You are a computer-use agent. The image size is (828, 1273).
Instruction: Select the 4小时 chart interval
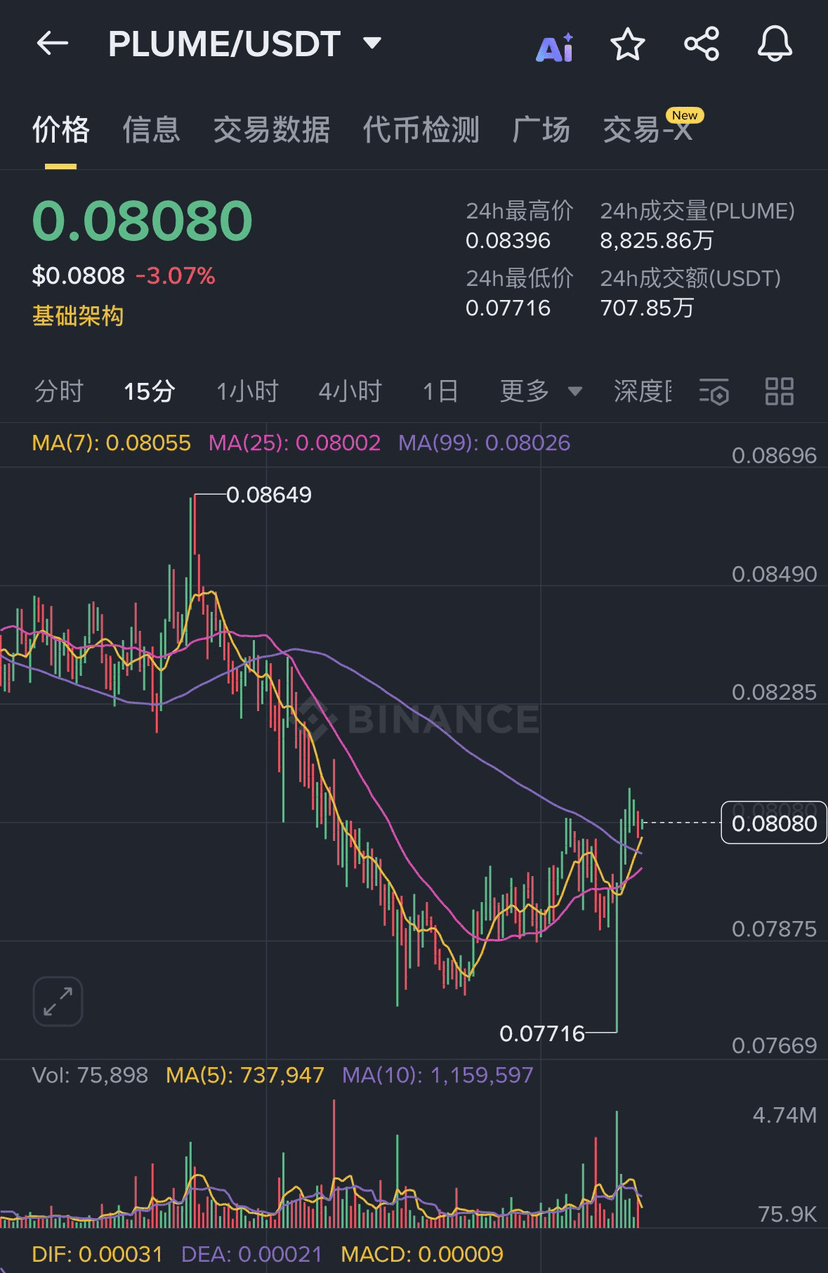click(x=350, y=391)
